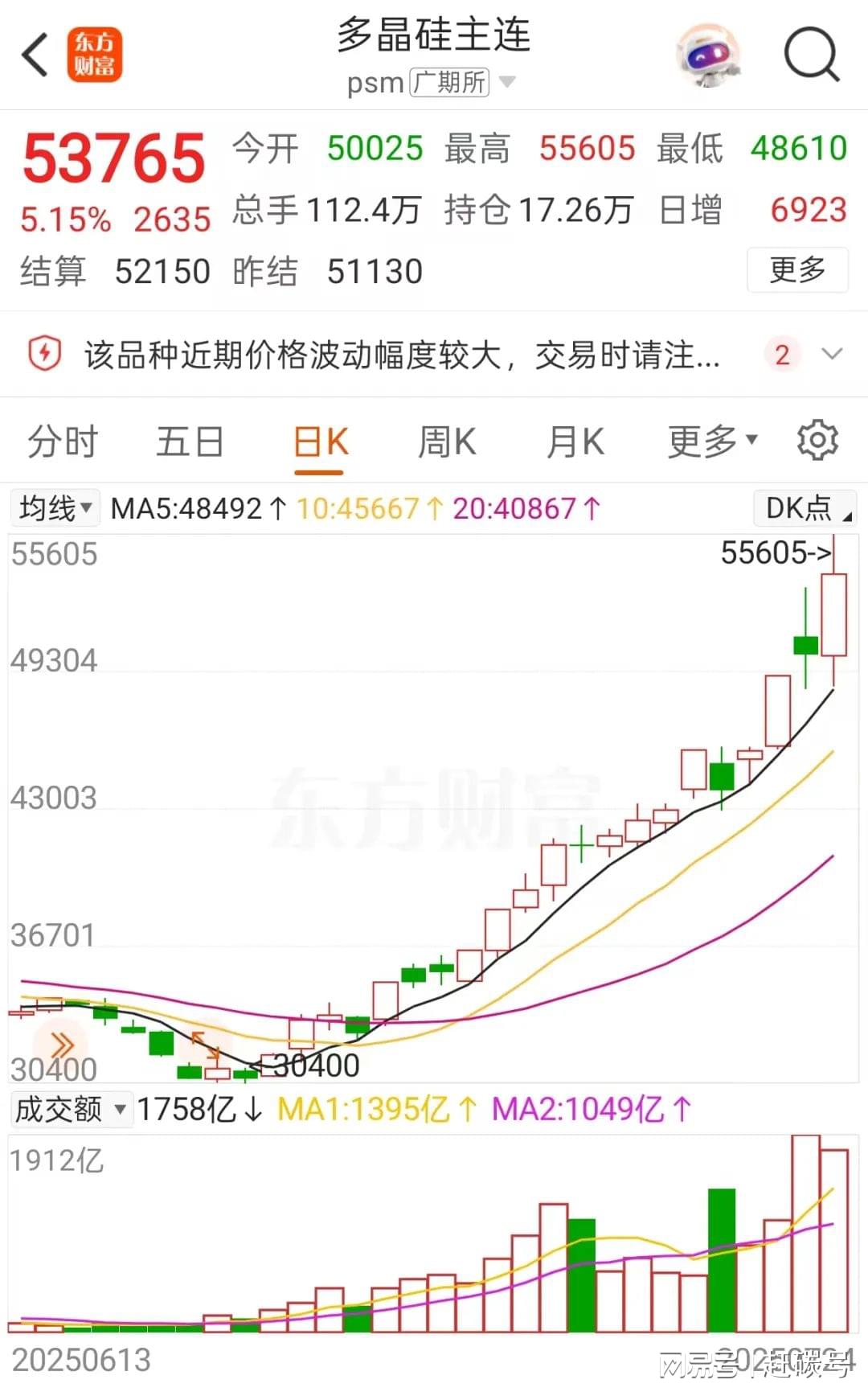Switch to the 周K tab
Image resolution: width=868 pixels, height=1392 pixels.
[x=447, y=442]
